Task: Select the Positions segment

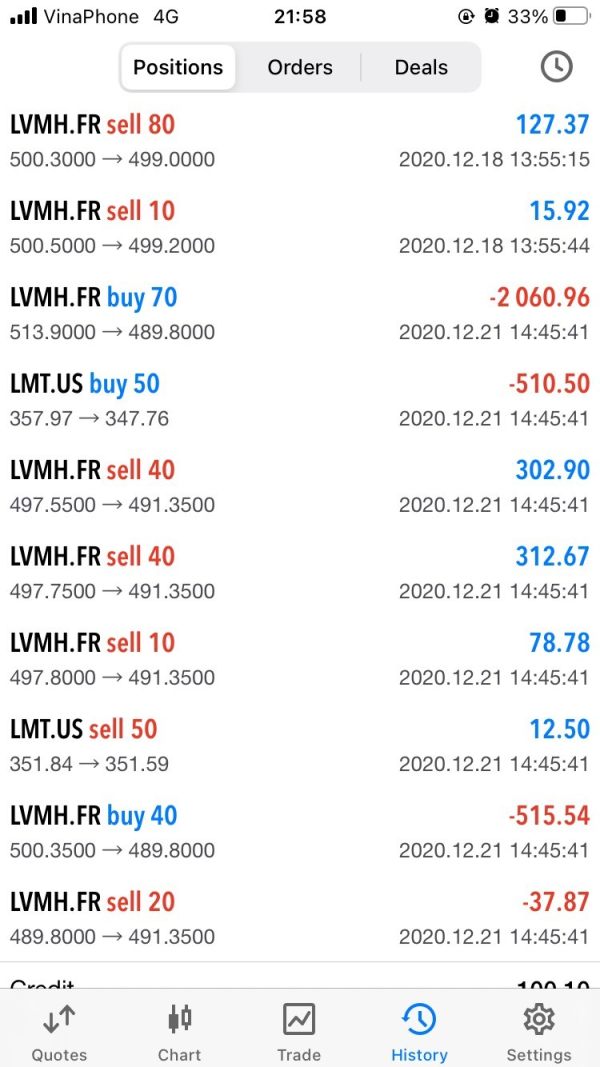Action: 178,68
